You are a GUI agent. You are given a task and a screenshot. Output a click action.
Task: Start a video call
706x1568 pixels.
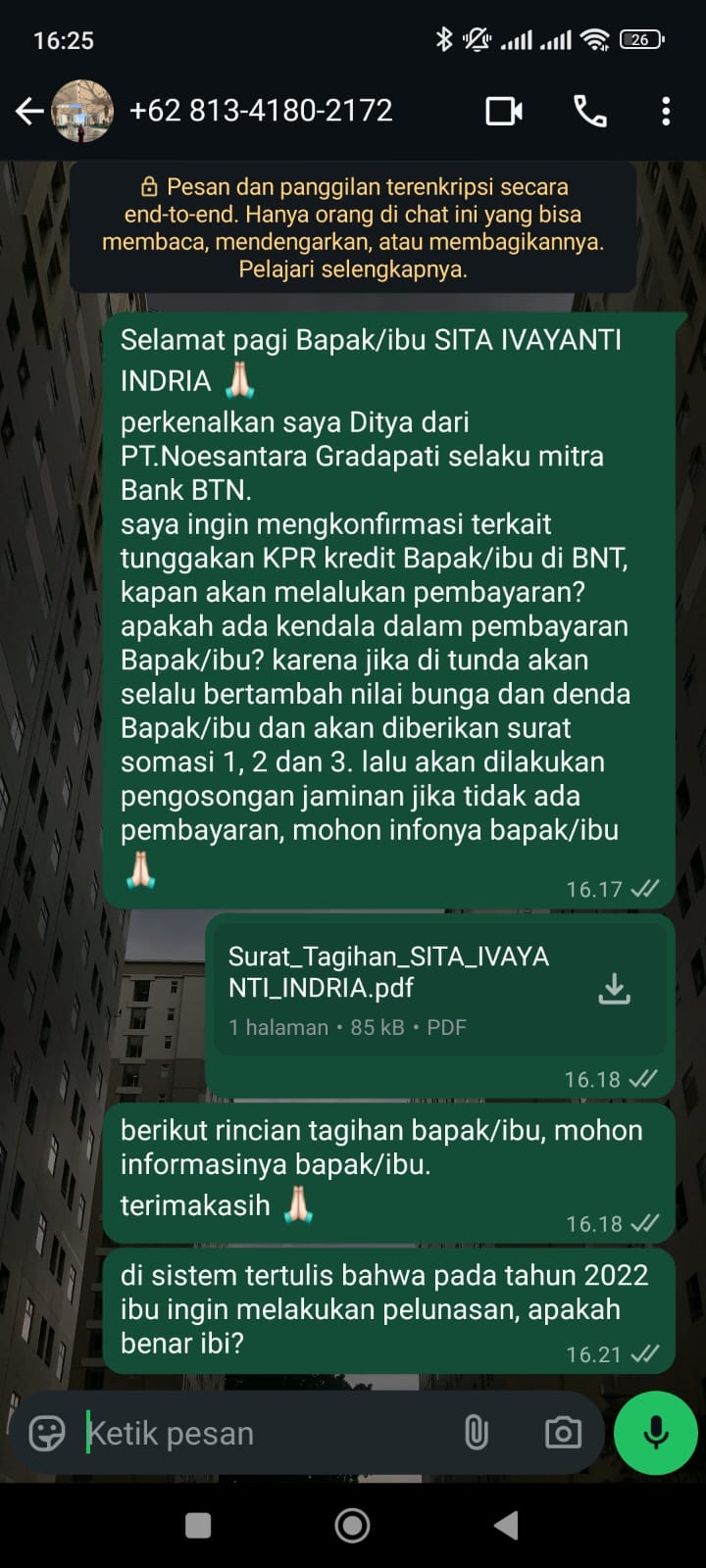(x=504, y=111)
